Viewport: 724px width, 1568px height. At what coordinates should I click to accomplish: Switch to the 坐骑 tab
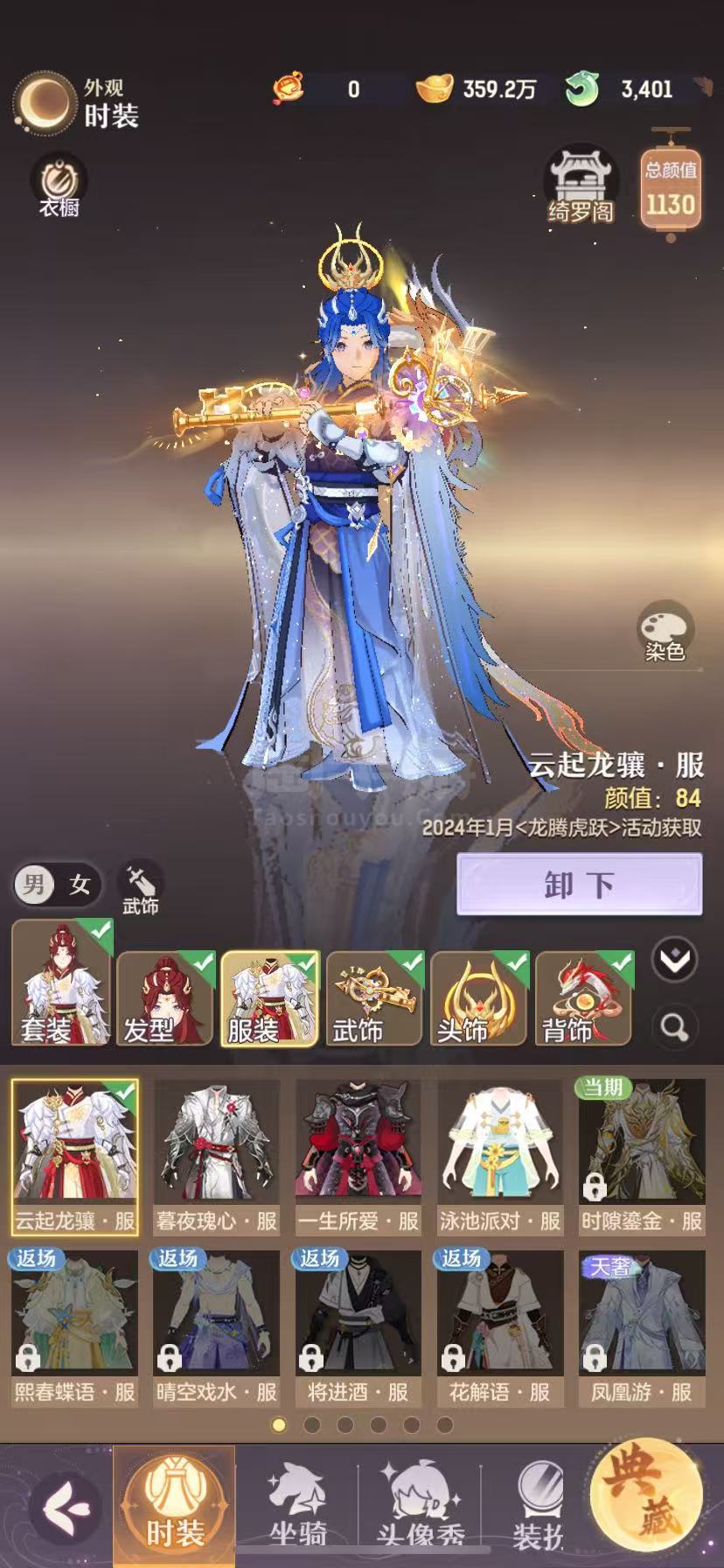297,1507
